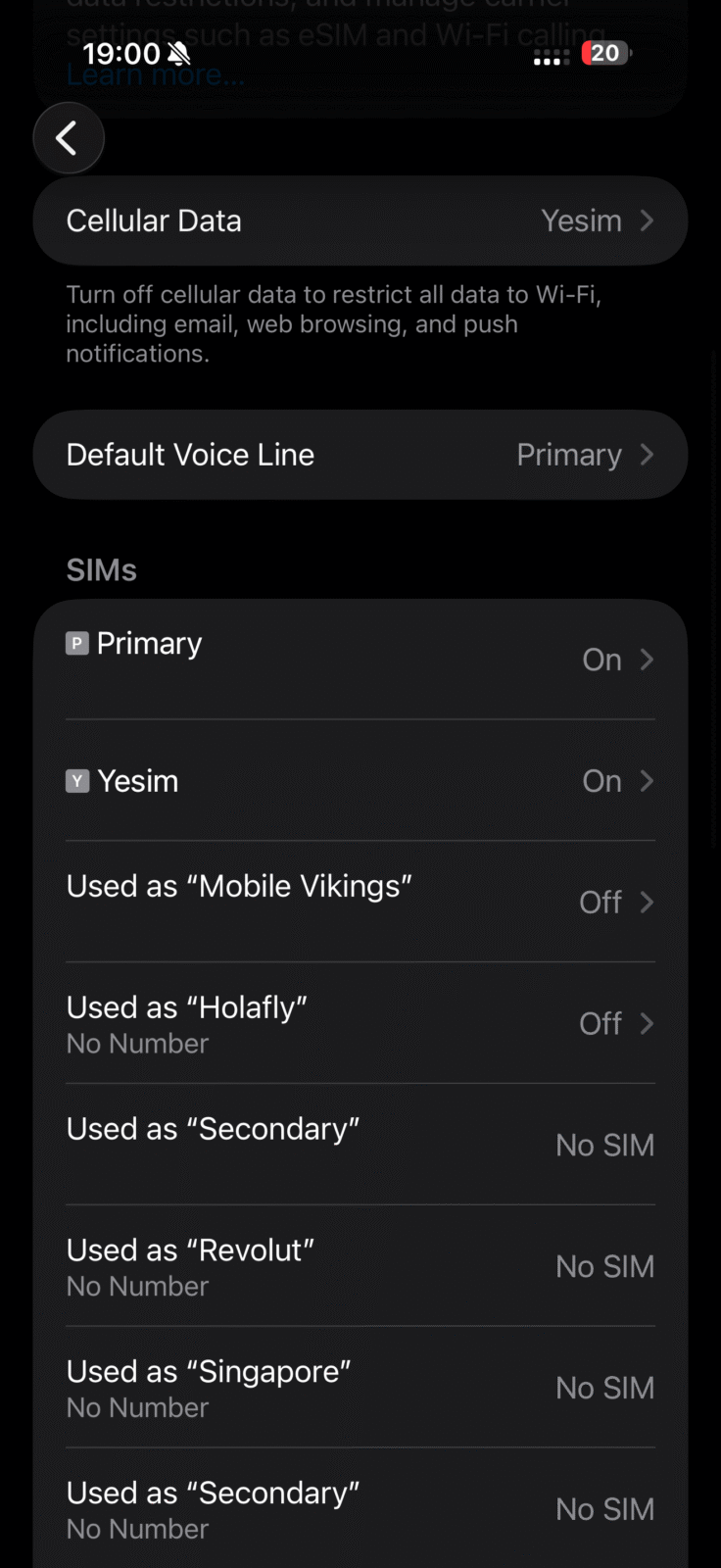Open the Cellular Data setting

click(360, 220)
